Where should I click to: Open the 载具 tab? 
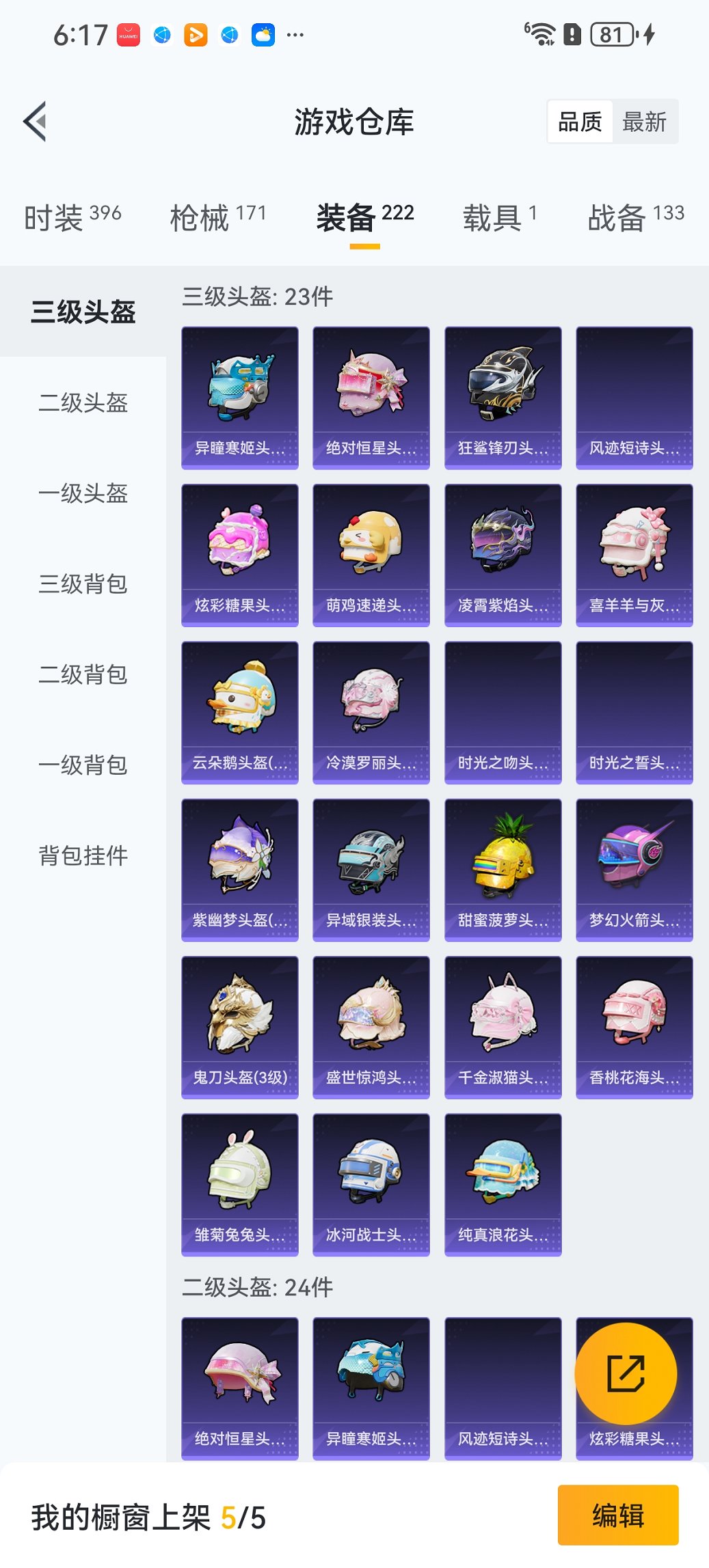[500, 217]
